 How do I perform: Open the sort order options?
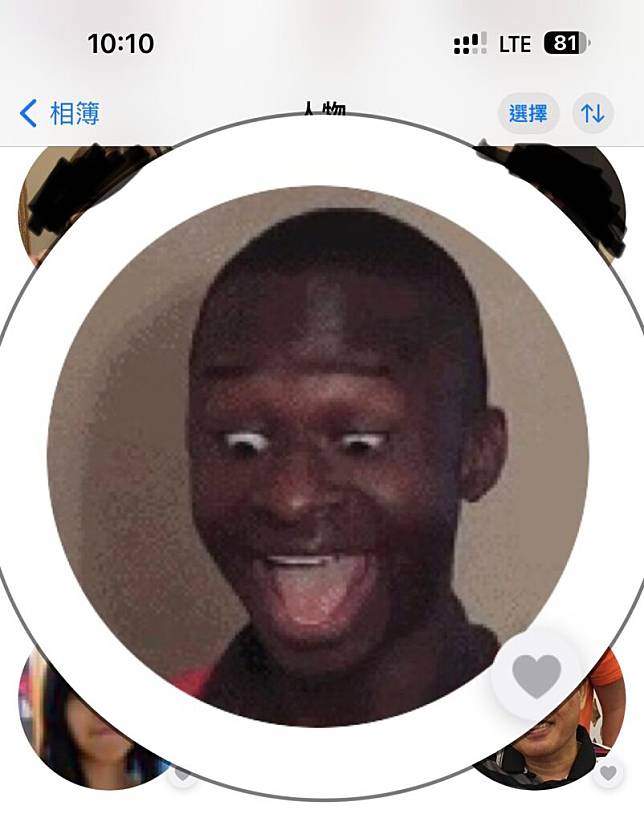click(x=593, y=114)
